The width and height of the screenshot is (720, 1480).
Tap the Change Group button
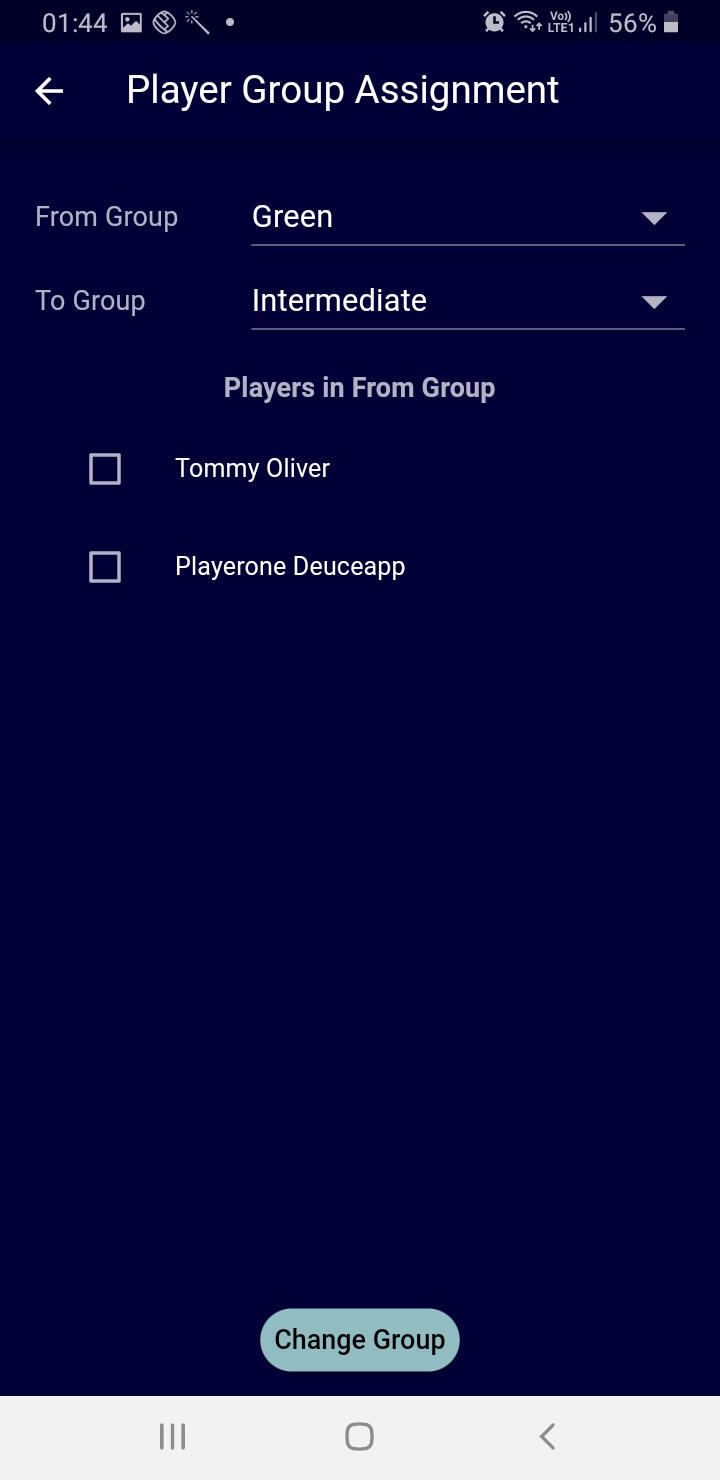pos(359,1339)
